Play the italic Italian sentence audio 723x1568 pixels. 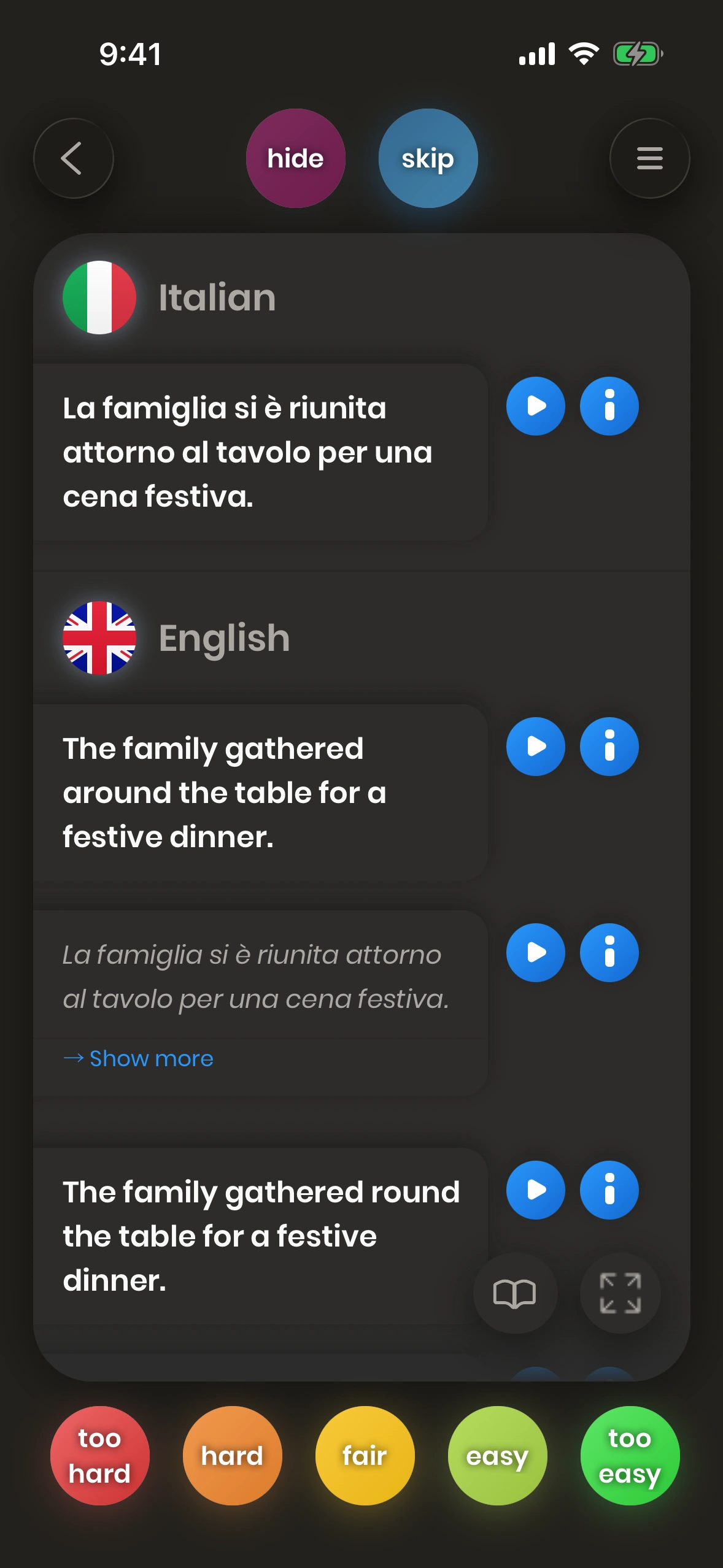535,953
